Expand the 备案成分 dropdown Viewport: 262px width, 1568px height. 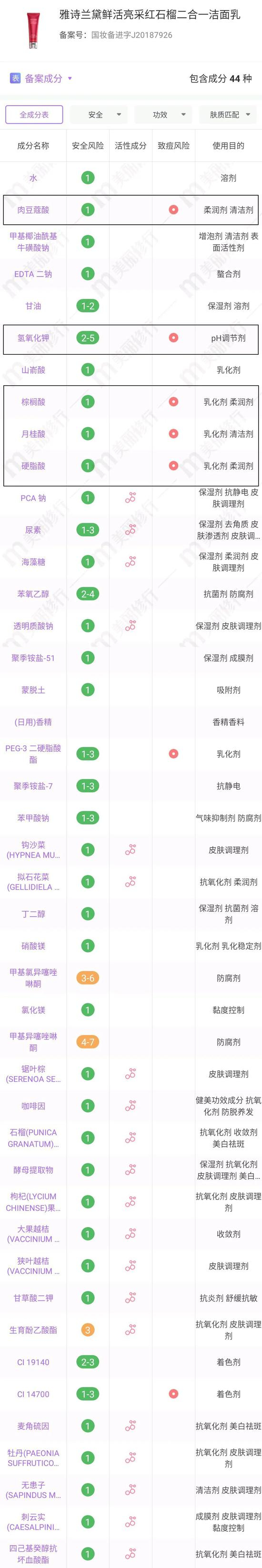pos(41,79)
